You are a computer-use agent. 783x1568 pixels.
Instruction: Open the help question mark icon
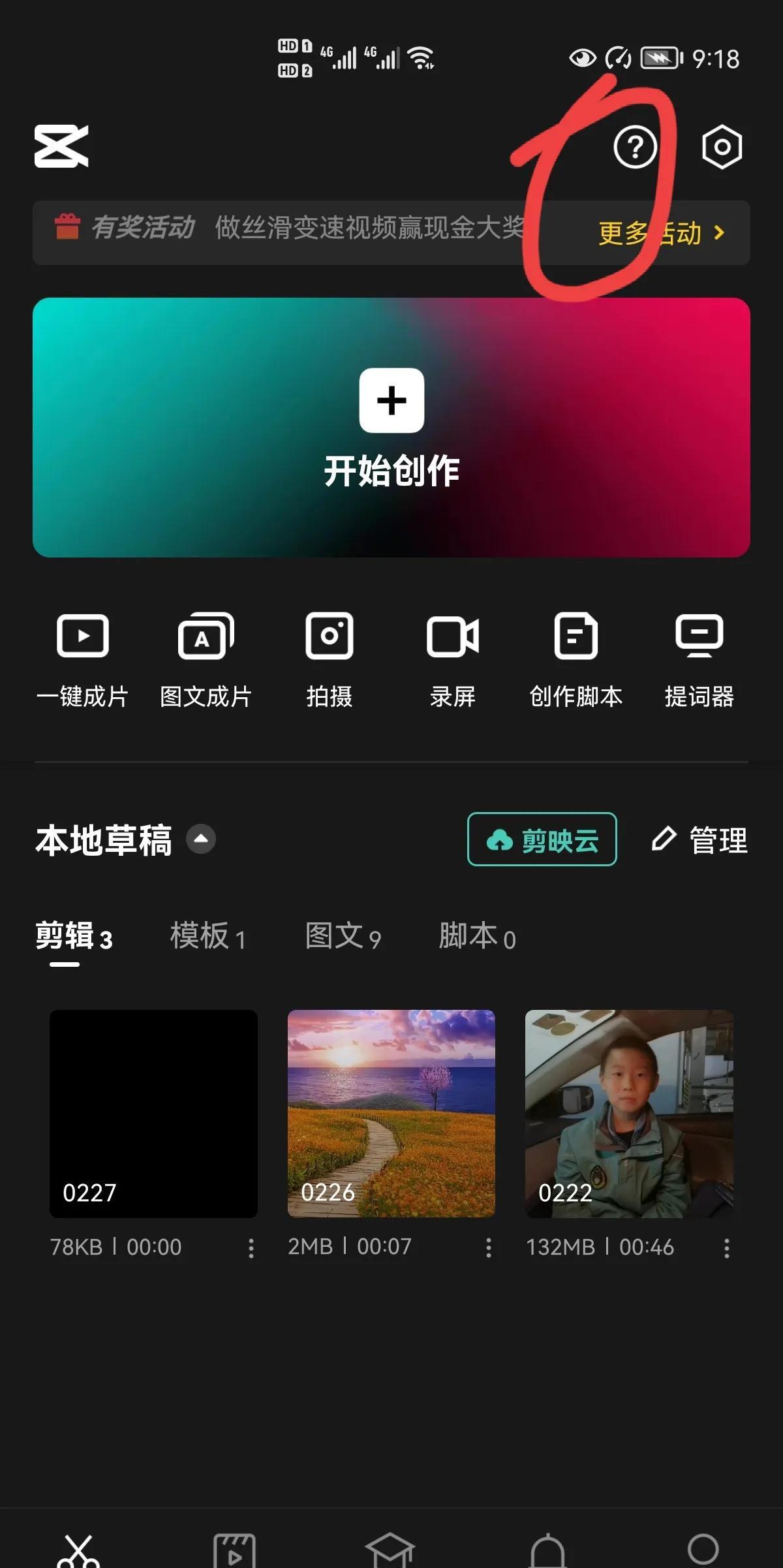[x=634, y=148]
